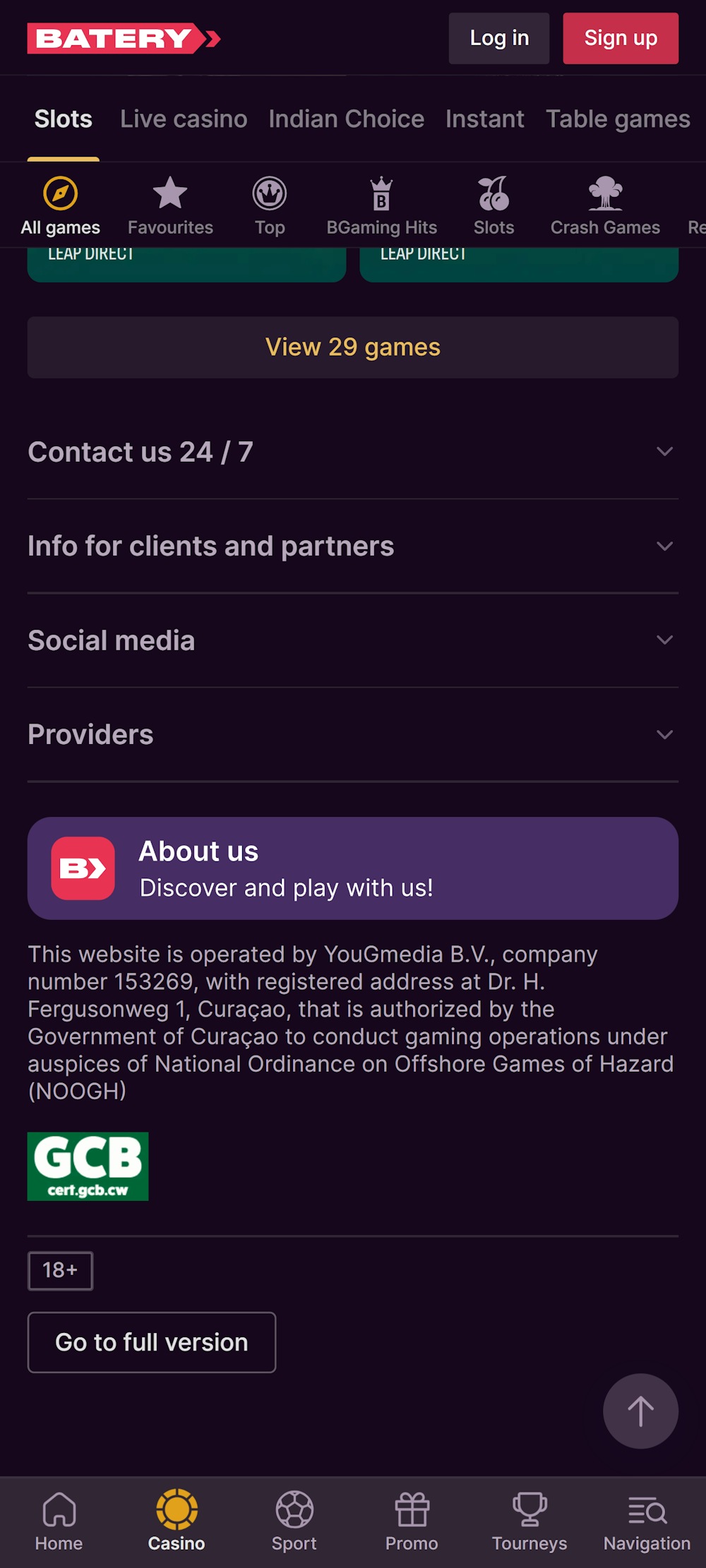This screenshot has width=706, height=1568.
Task: Expand the Contact us 24/7 section
Action: [x=353, y=452]
